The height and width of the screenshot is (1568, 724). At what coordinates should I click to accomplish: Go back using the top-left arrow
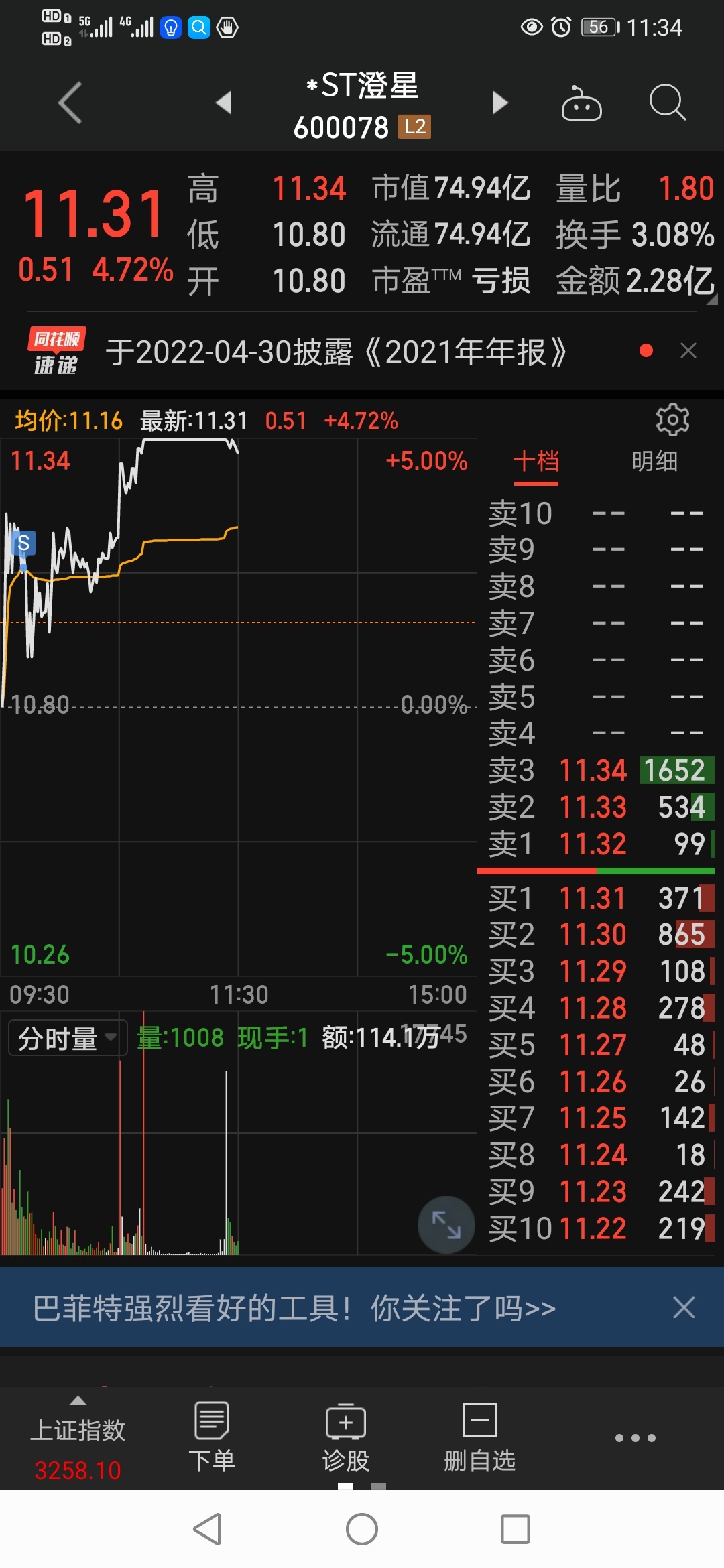[x=70, y=103]
